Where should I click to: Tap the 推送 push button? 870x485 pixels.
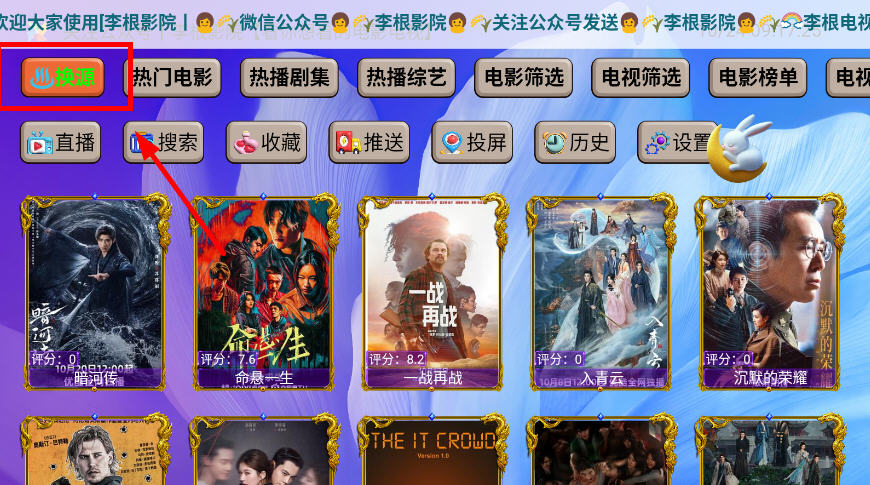pyautogui.click(x=370, y=143)
